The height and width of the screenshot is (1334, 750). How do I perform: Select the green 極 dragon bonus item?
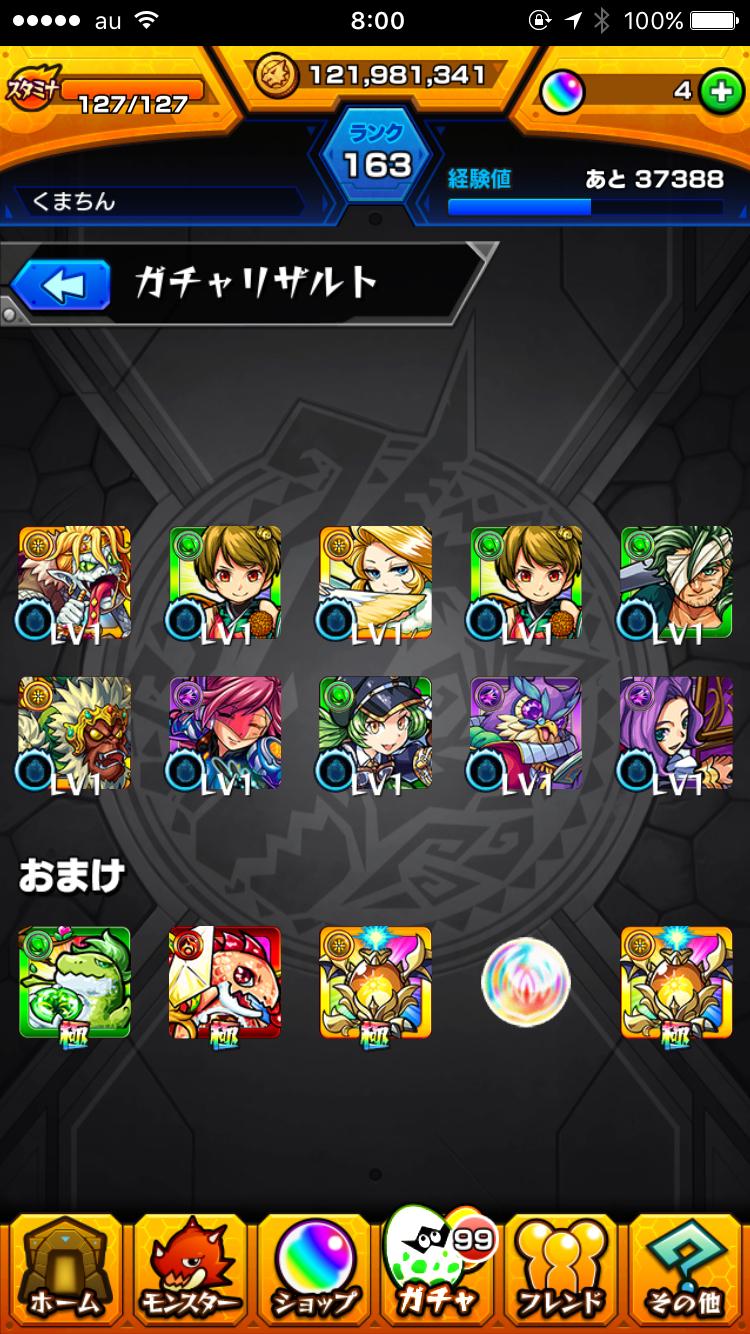pyautogui.click(x=75, y=983)
